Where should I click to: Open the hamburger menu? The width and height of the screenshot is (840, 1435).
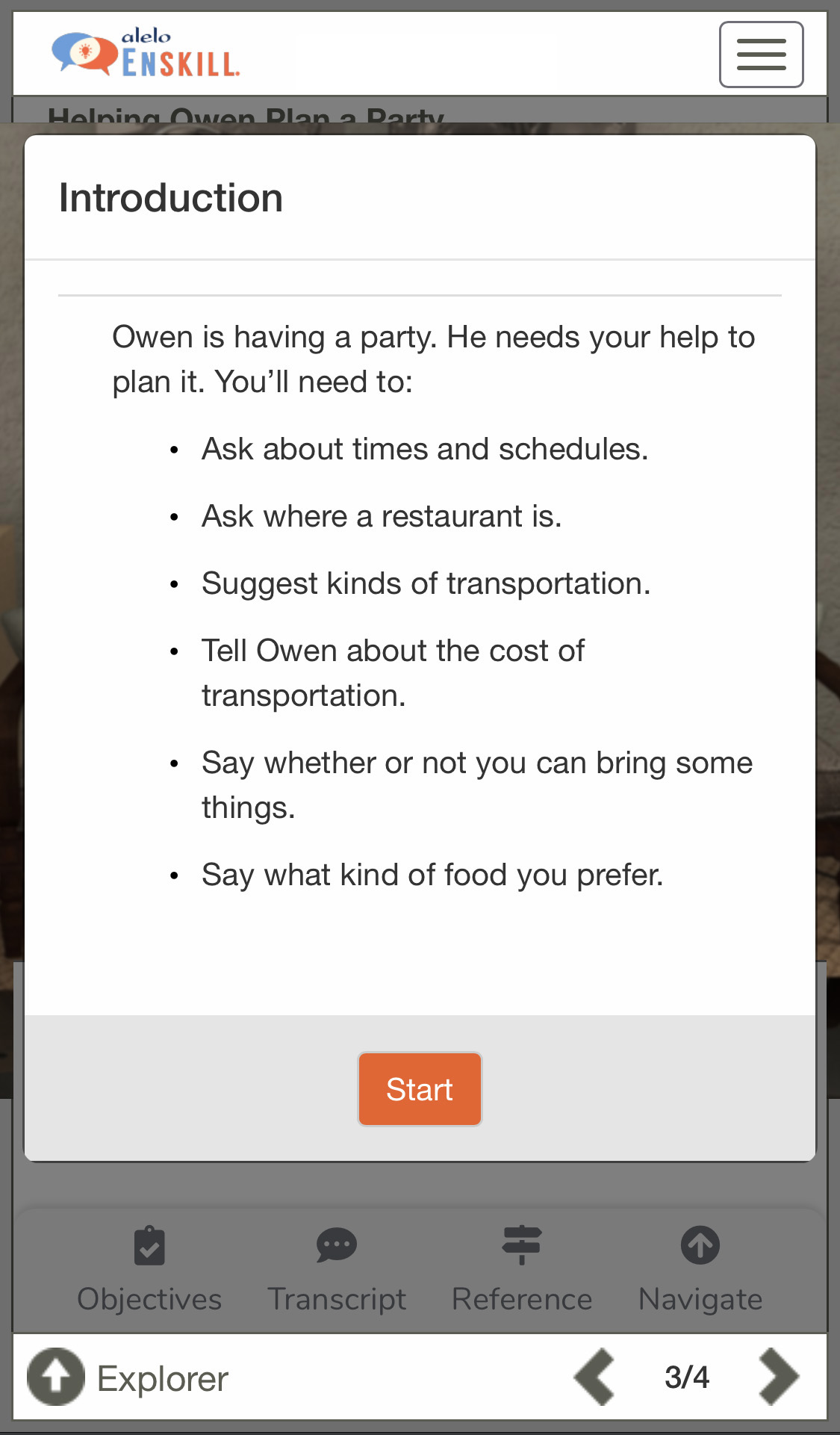pyautogui.click(x=761, y=55)
